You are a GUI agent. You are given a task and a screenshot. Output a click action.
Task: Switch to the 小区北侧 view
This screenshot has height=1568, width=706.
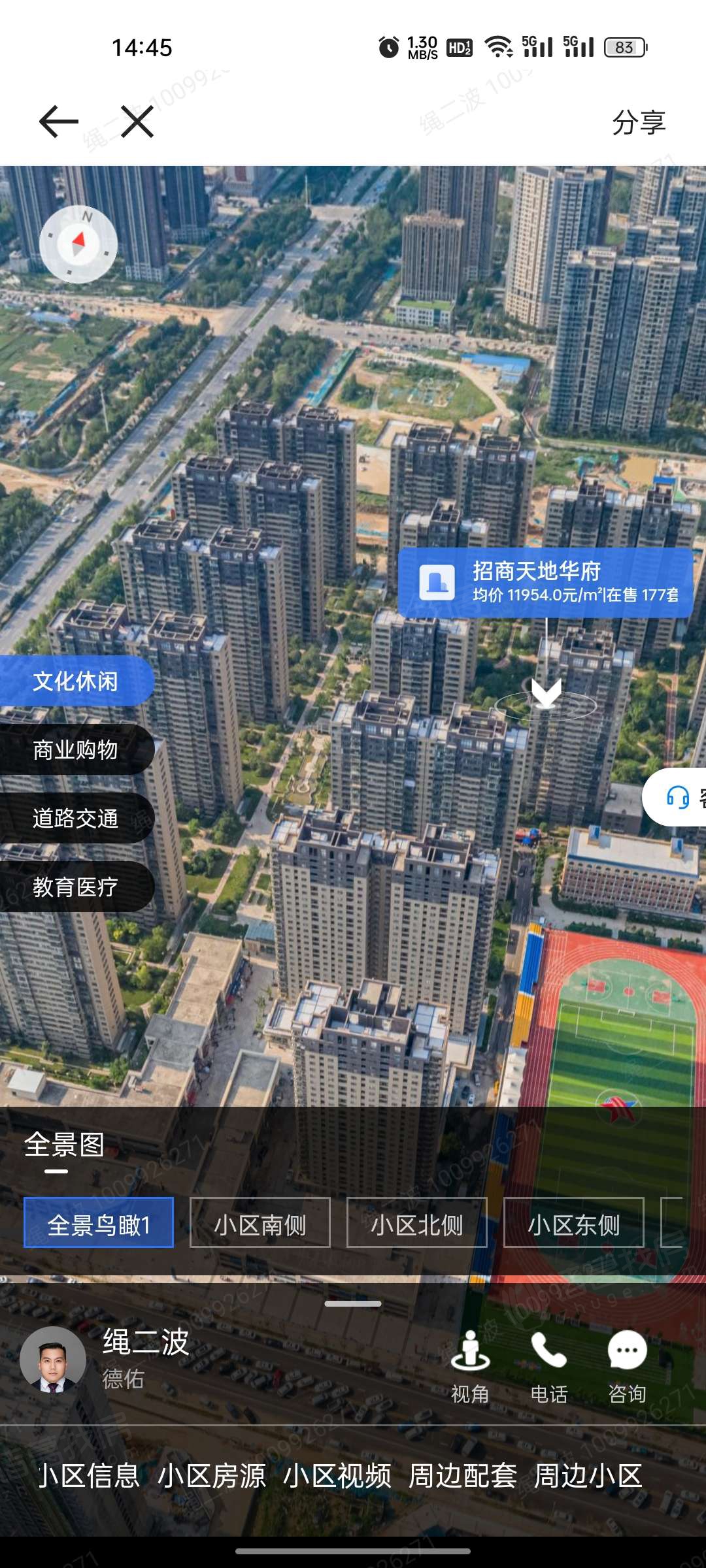pyautogui.click(x=416, y=1222)
